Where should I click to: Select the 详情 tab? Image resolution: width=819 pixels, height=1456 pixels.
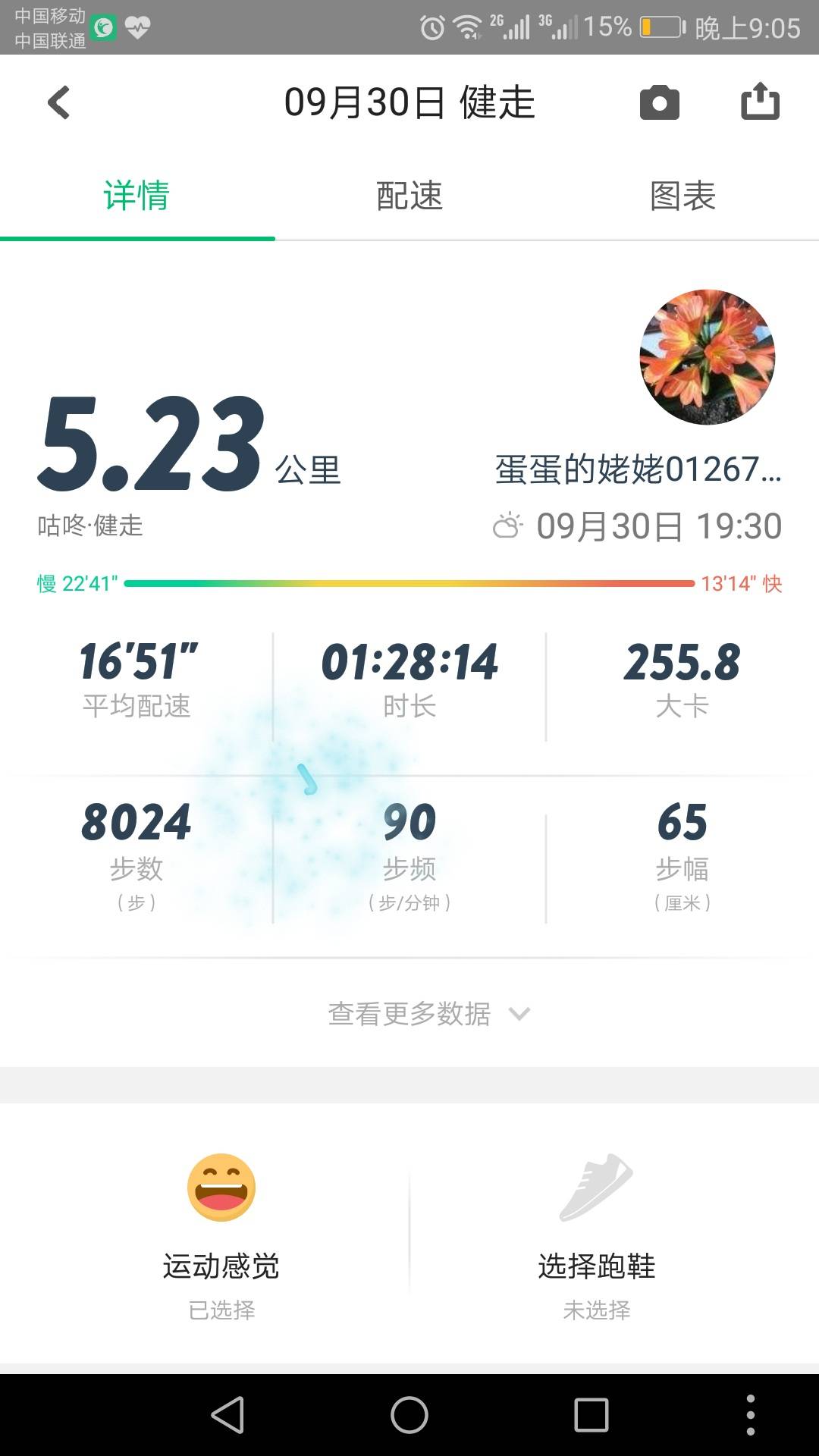tap(136, 196)
